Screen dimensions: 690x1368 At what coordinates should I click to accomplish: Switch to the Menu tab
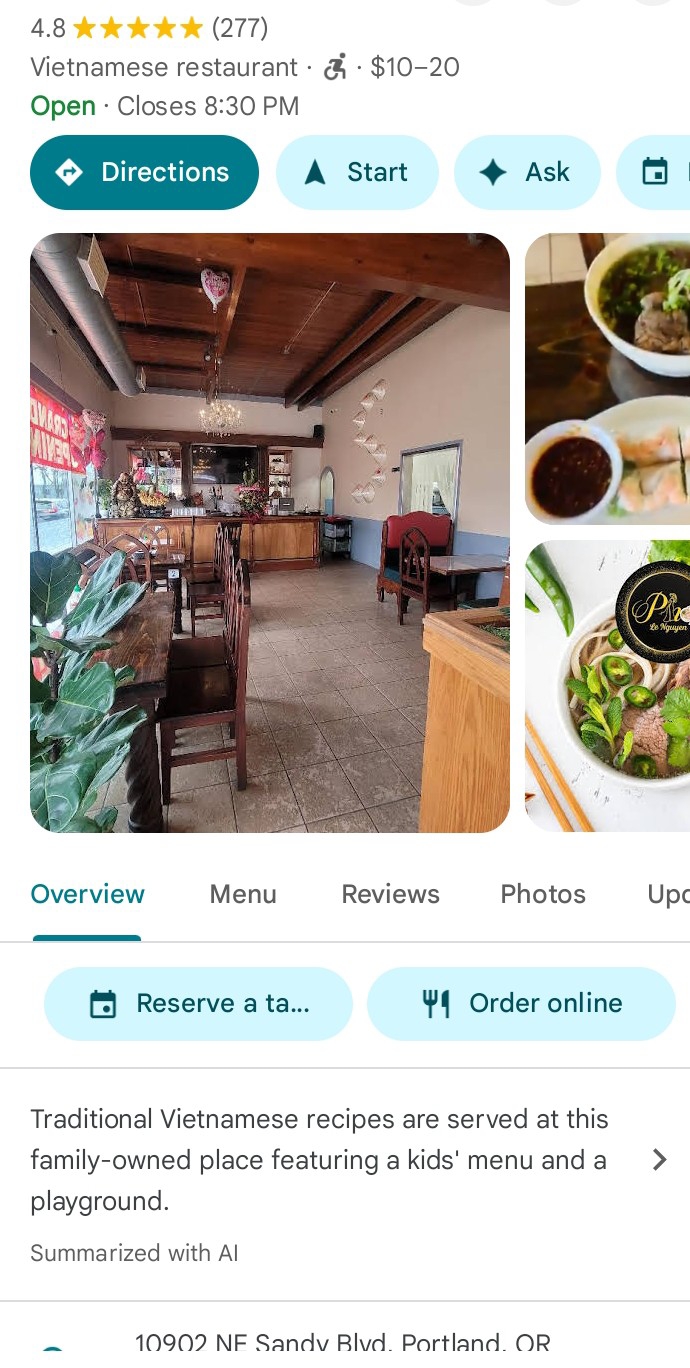pyautogui.click(x=243, y=894)
